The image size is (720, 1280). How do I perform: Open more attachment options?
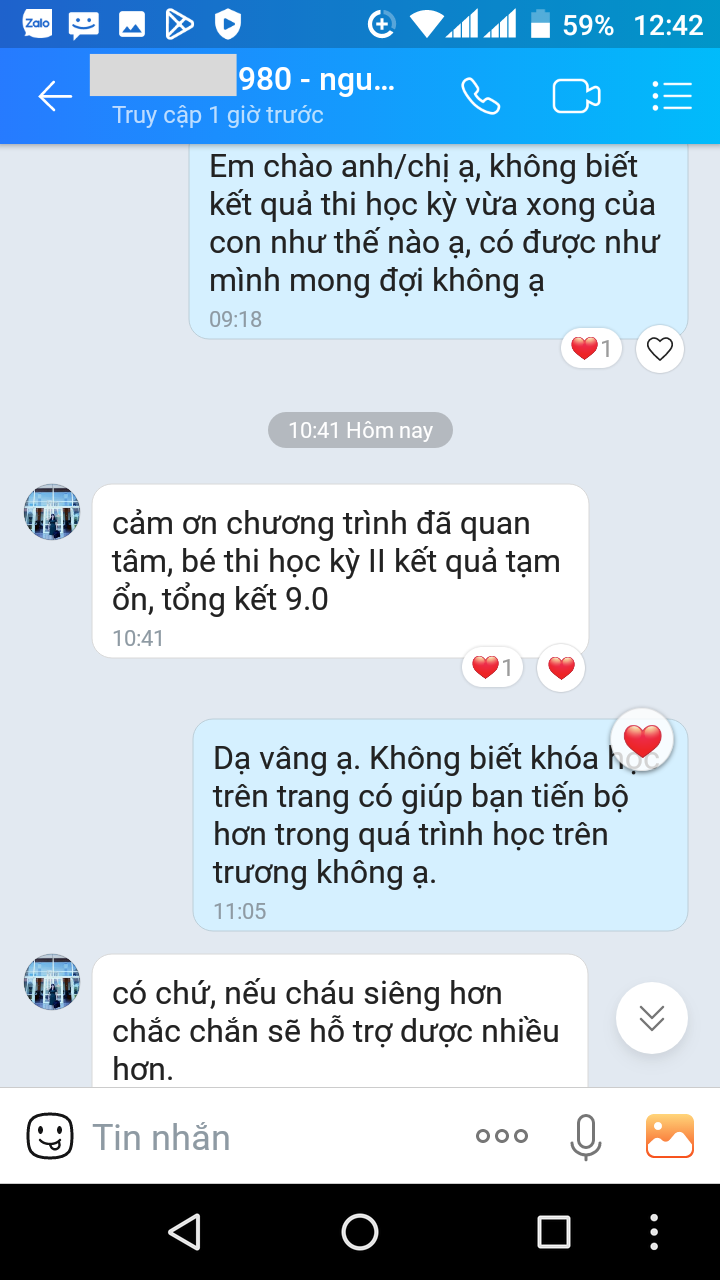click(x=502, y=1136)
